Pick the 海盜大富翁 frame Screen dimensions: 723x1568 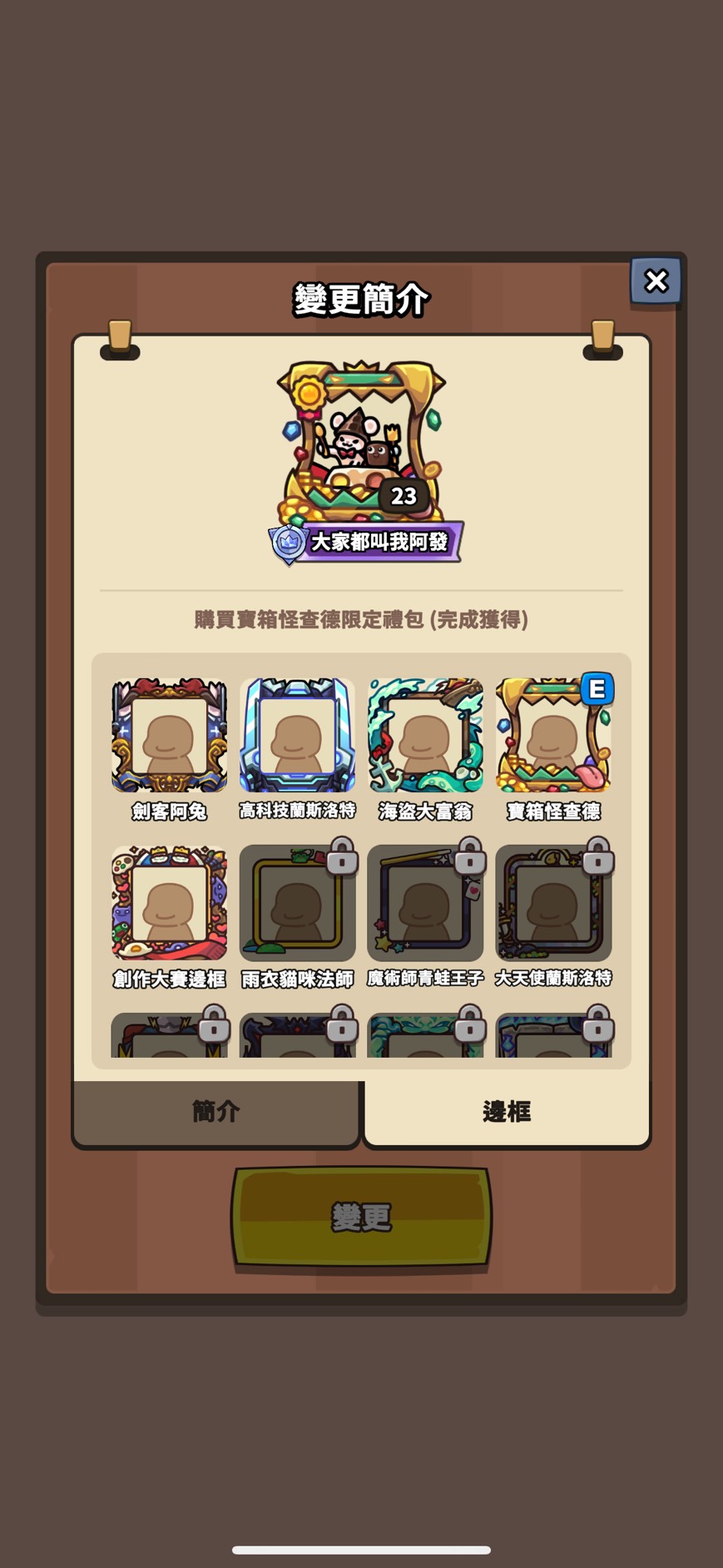425,736
